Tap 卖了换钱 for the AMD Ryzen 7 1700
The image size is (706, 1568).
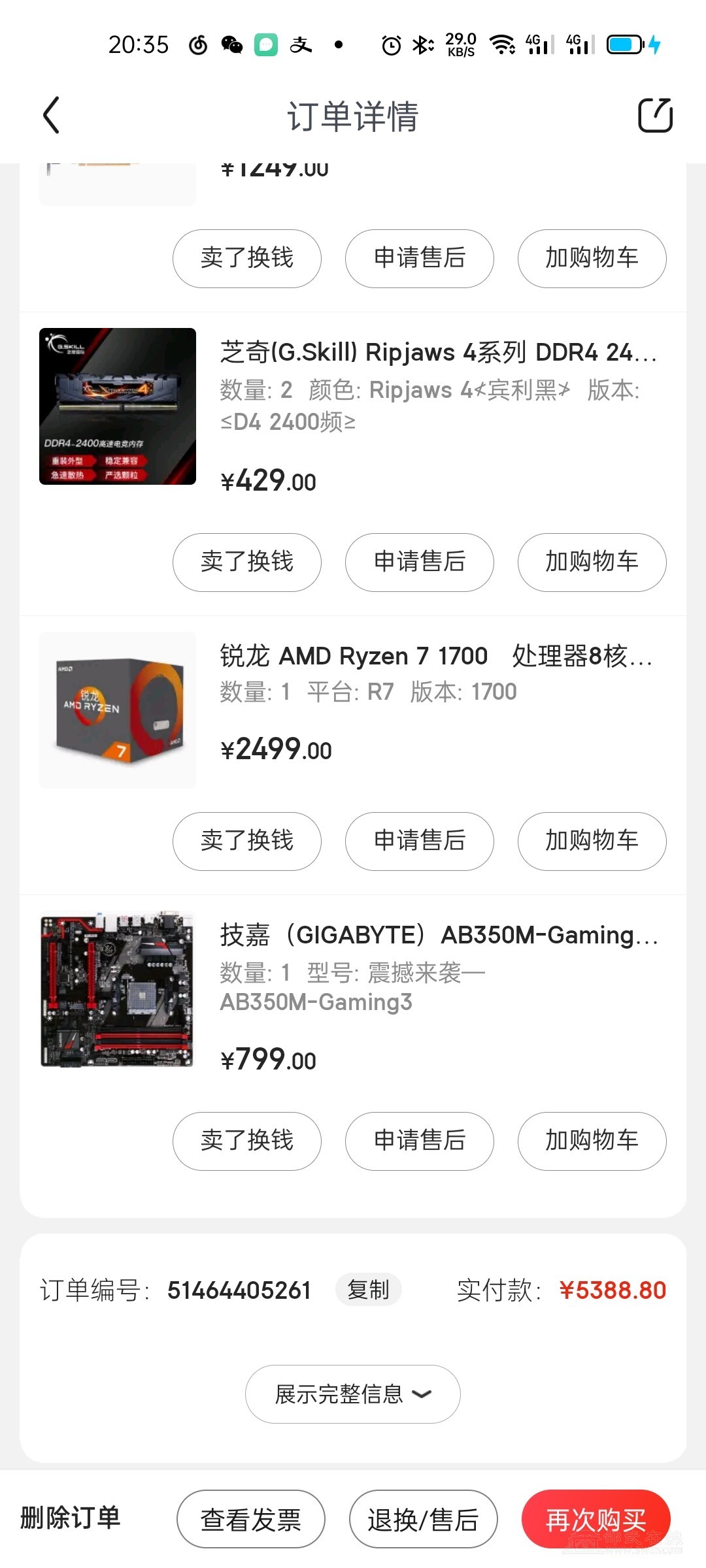[247, 841]
